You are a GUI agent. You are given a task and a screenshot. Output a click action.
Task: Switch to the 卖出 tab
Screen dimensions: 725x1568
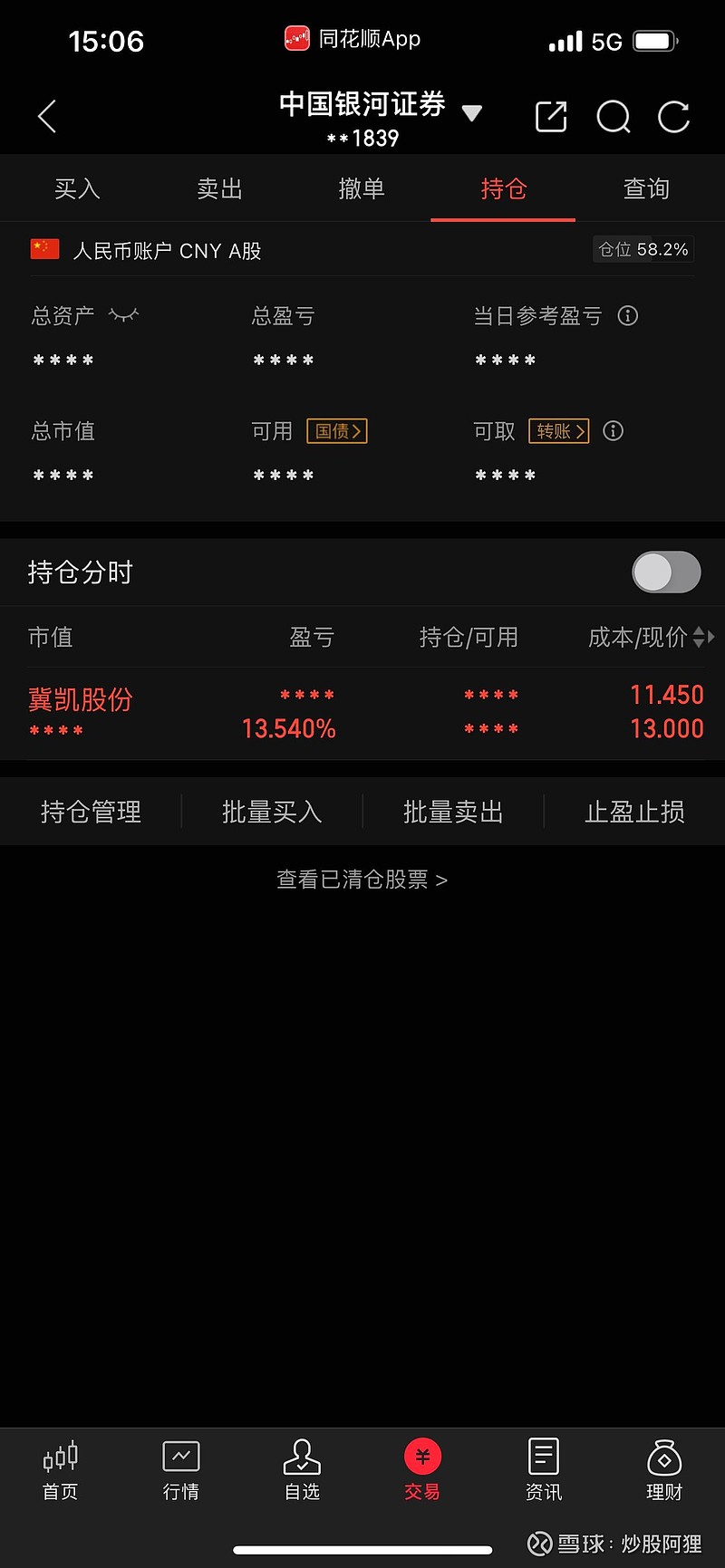point(219,188)
